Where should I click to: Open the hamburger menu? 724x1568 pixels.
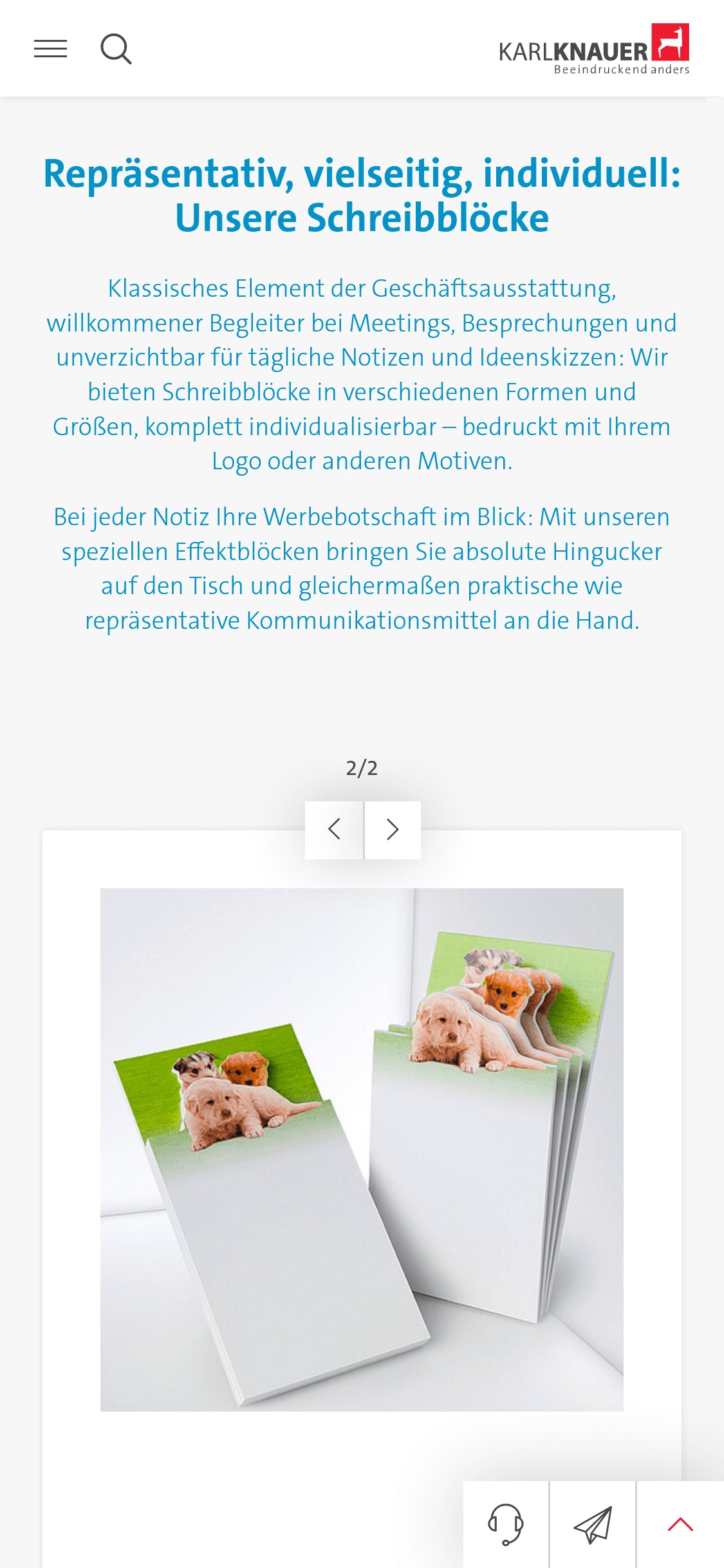(51, 49)
